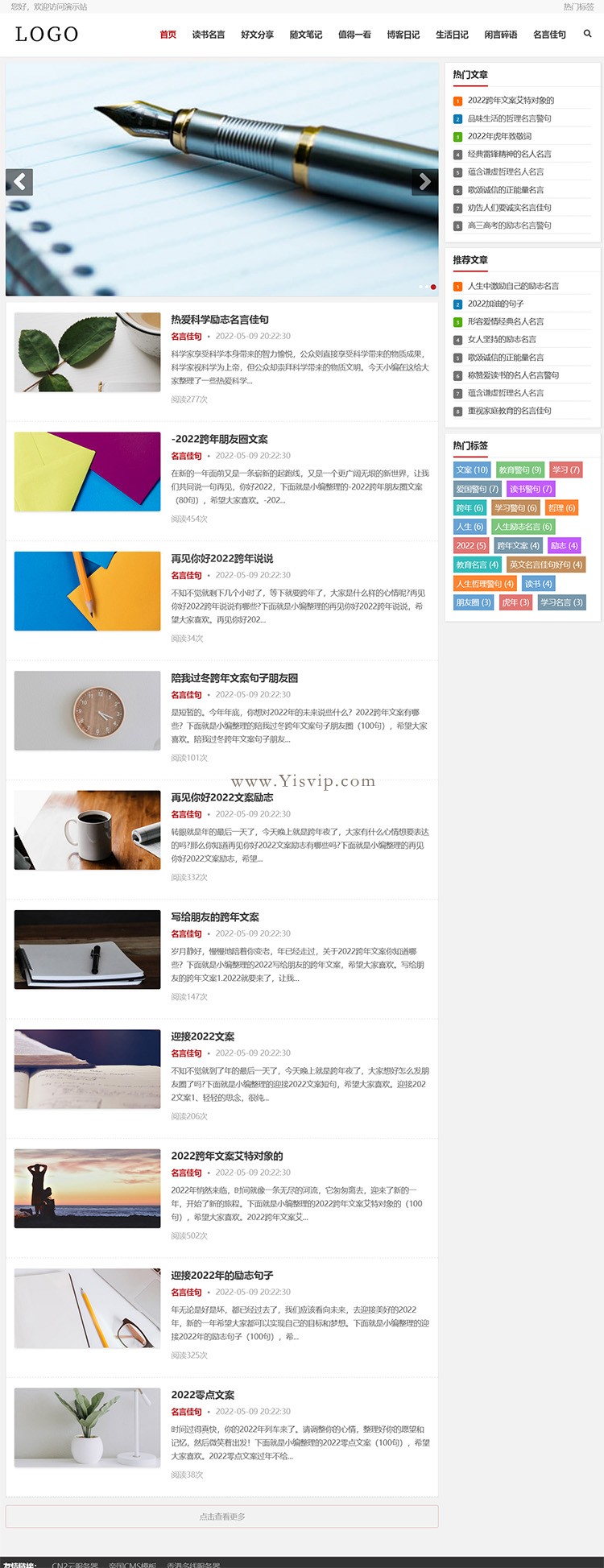The image size is (604, 1568).
Task: Open article 热爱科学励志名言佳句
Action: 220,320
